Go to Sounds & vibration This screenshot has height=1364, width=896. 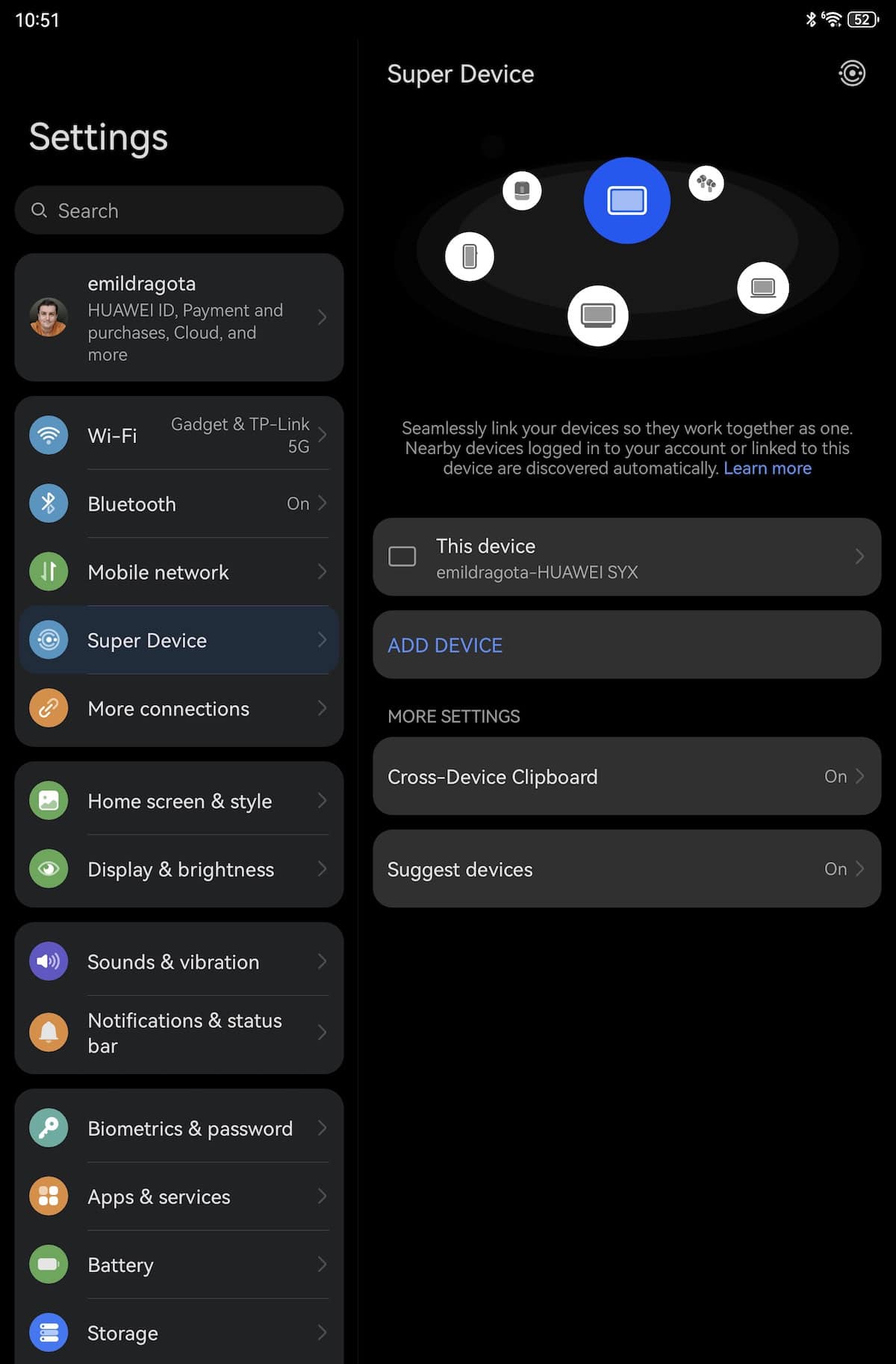coord(179,961)
